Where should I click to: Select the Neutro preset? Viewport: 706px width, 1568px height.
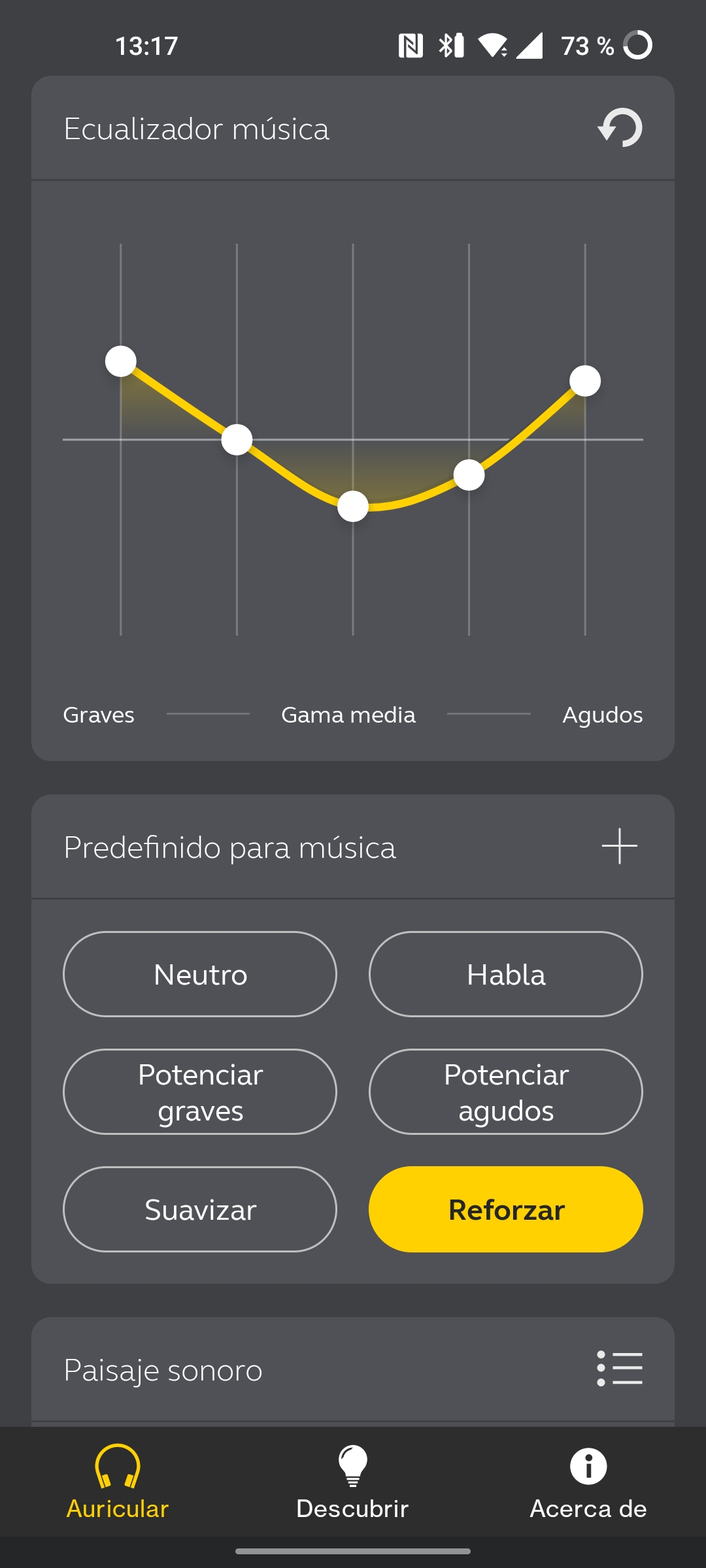tap(200, 974)
